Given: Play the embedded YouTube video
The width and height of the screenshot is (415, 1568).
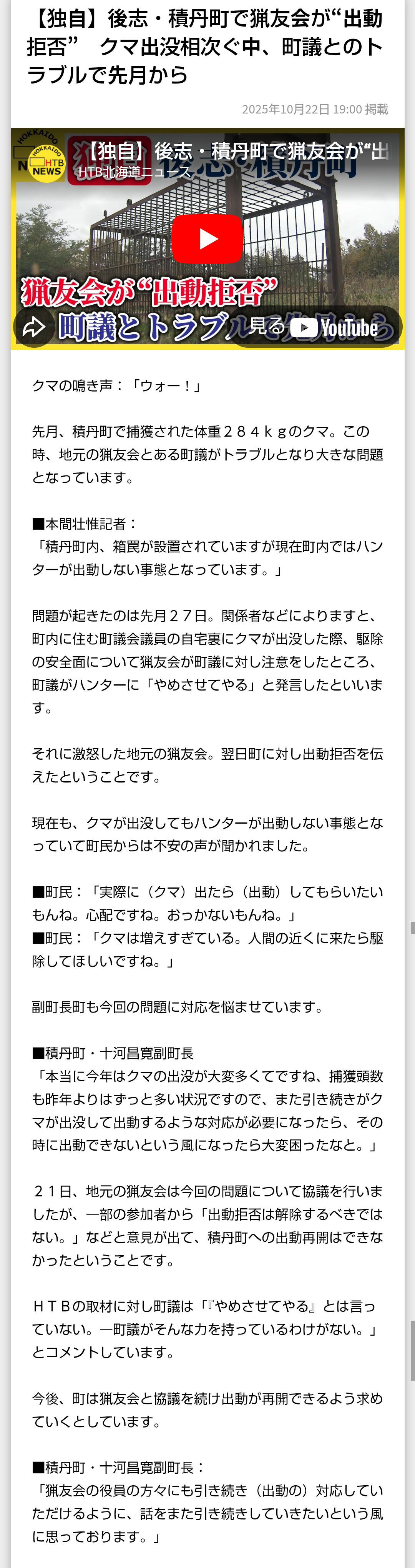Looking at the screenshot, I should 207,239.
